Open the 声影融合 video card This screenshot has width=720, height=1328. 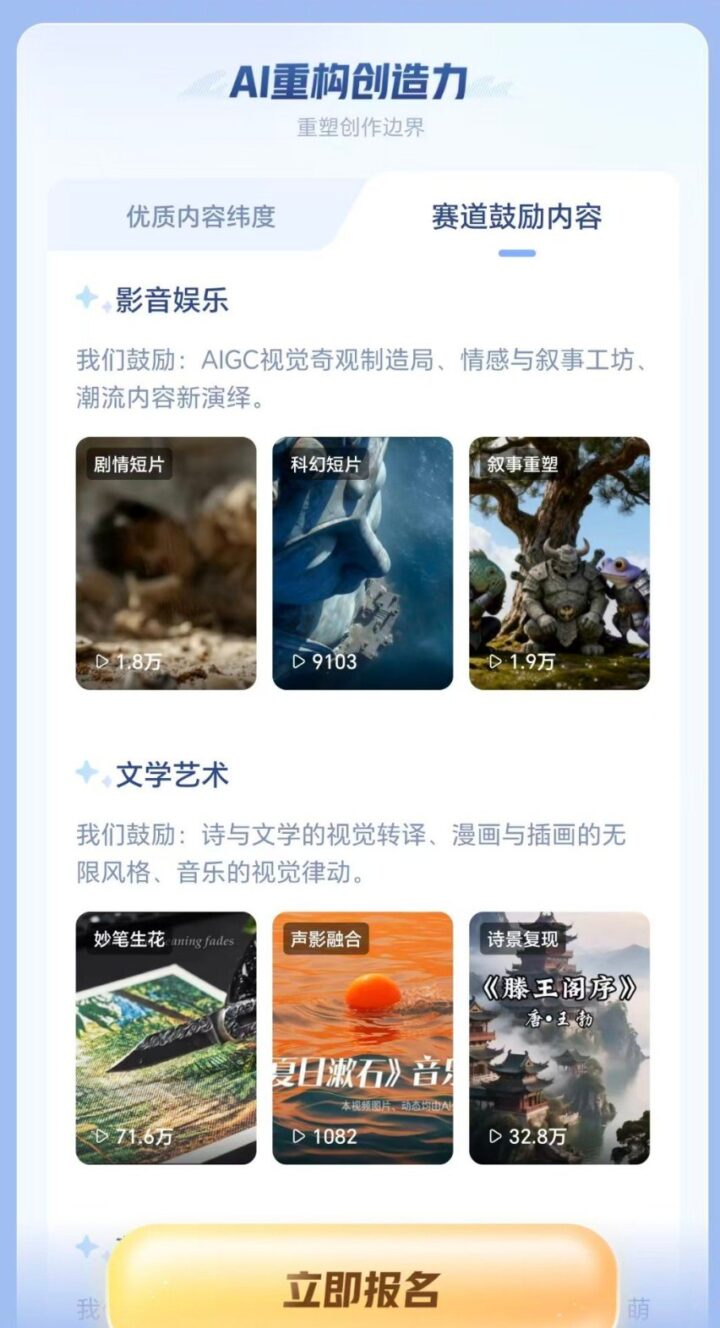[x=362, y=1038]
